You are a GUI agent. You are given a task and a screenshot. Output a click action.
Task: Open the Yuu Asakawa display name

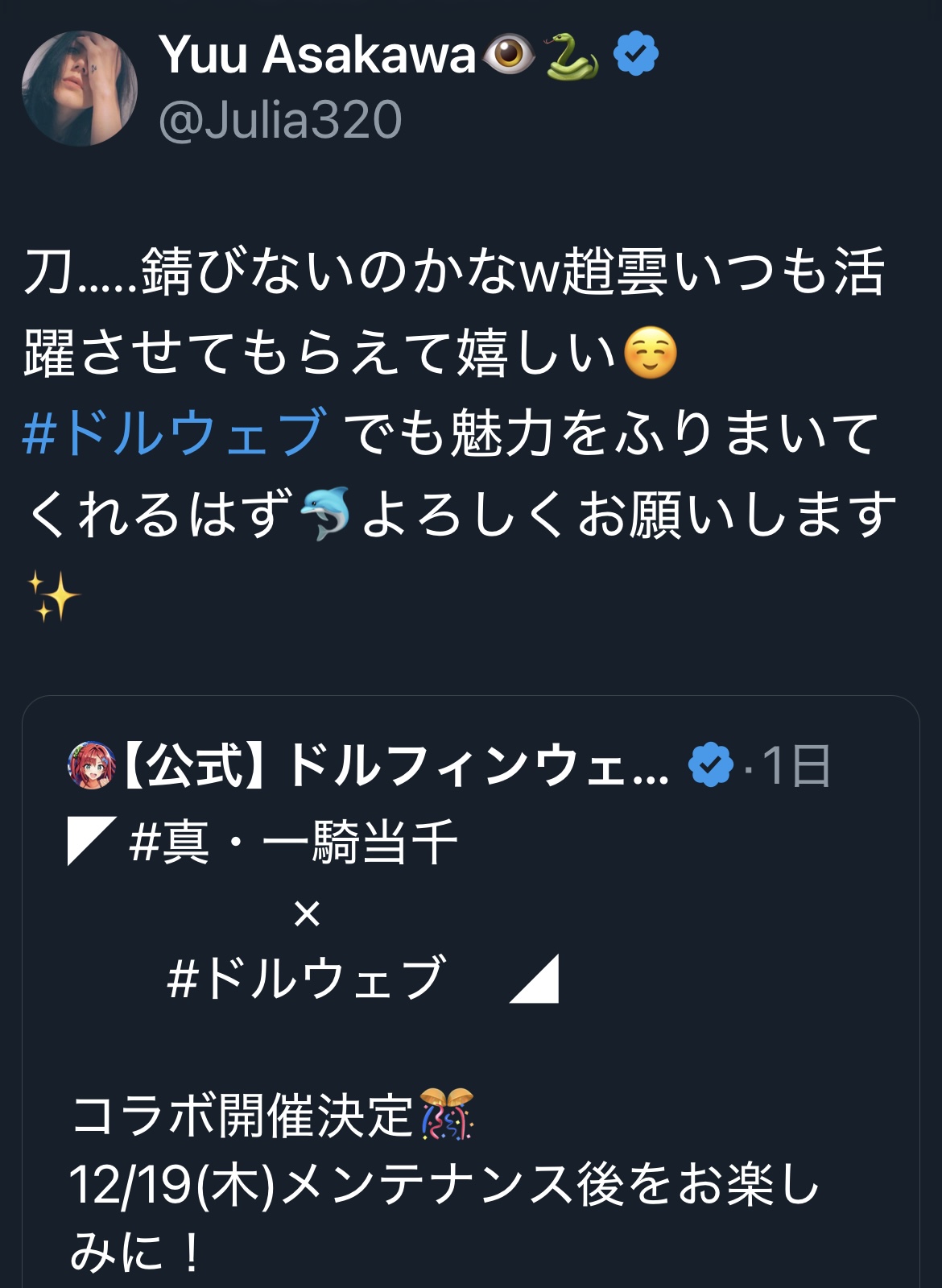(317, 55)
